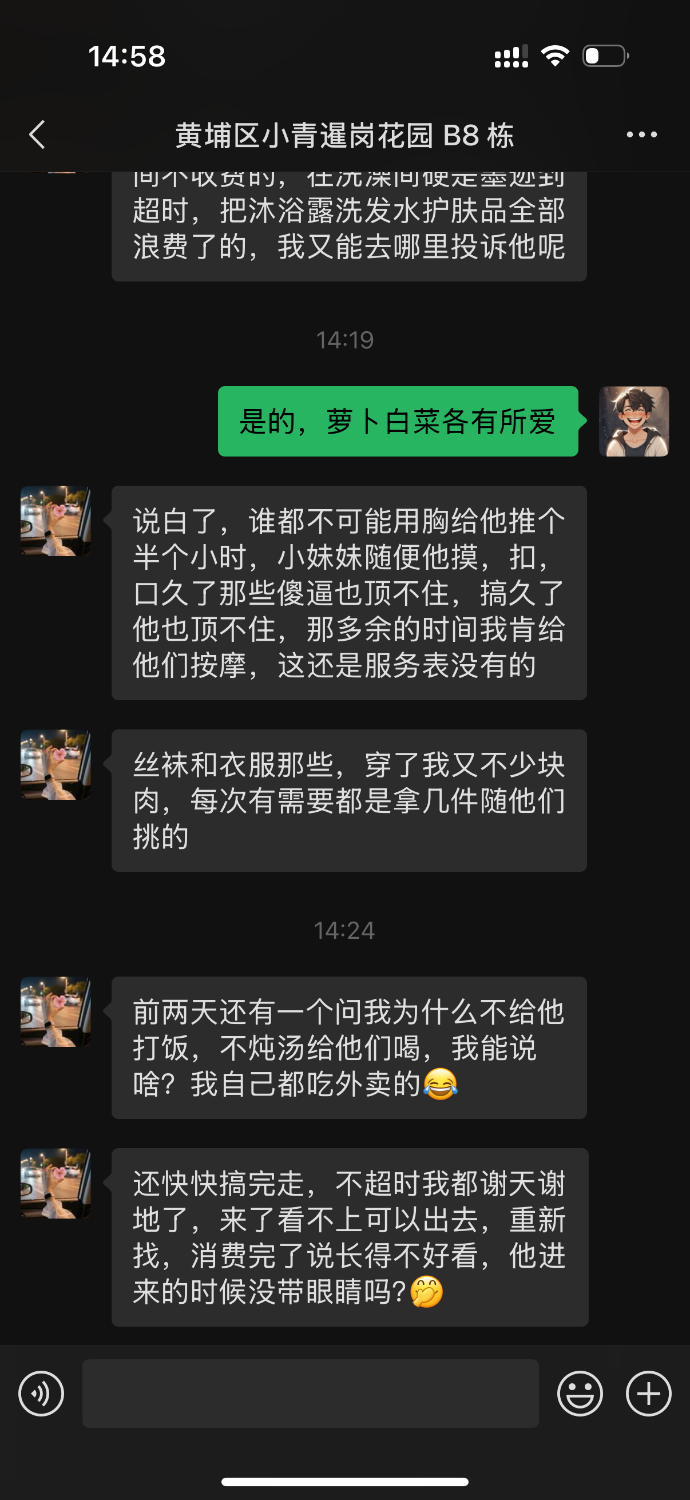
Task: Go back to the chat list
Action: (x=37, y=135)
